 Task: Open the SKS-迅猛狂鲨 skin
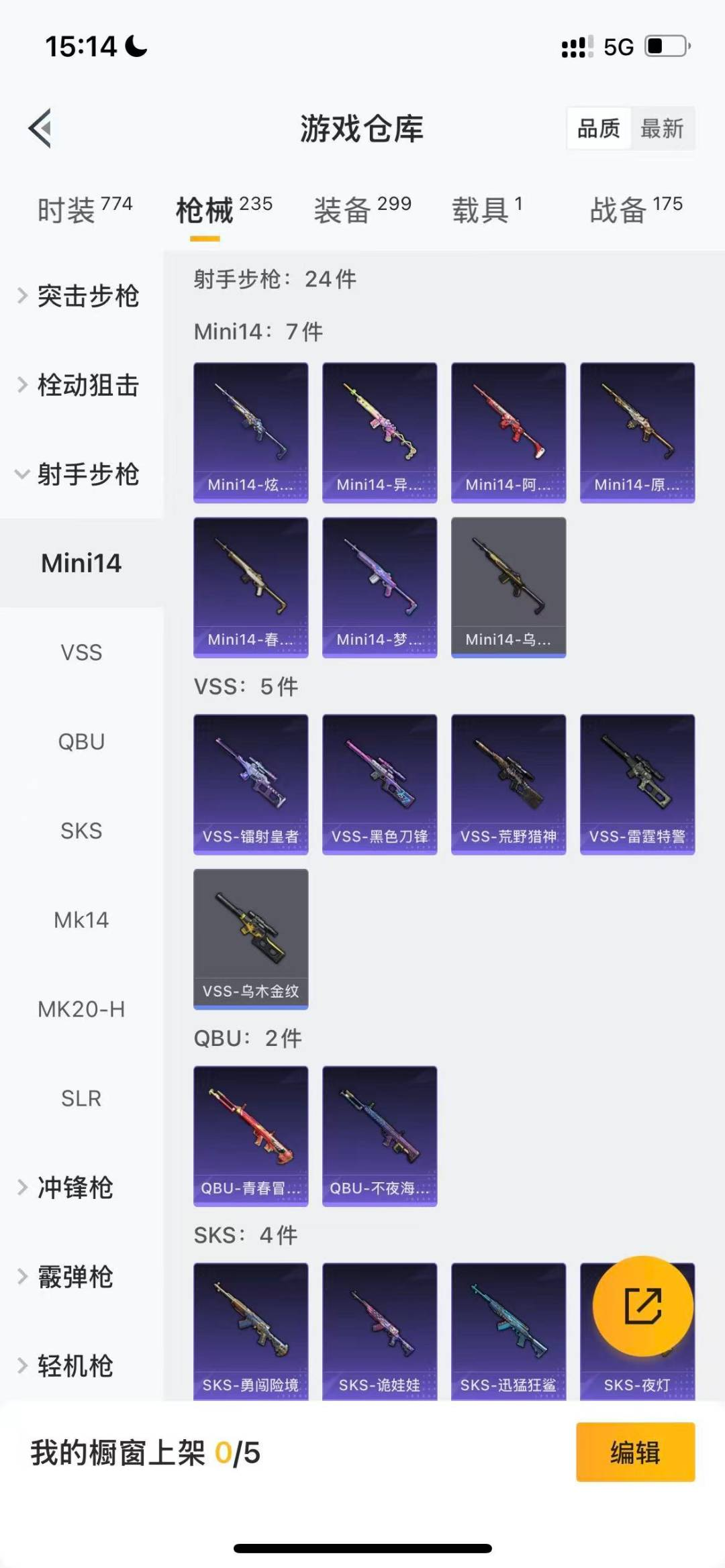pyautogui.click(x=508, y=1331)
